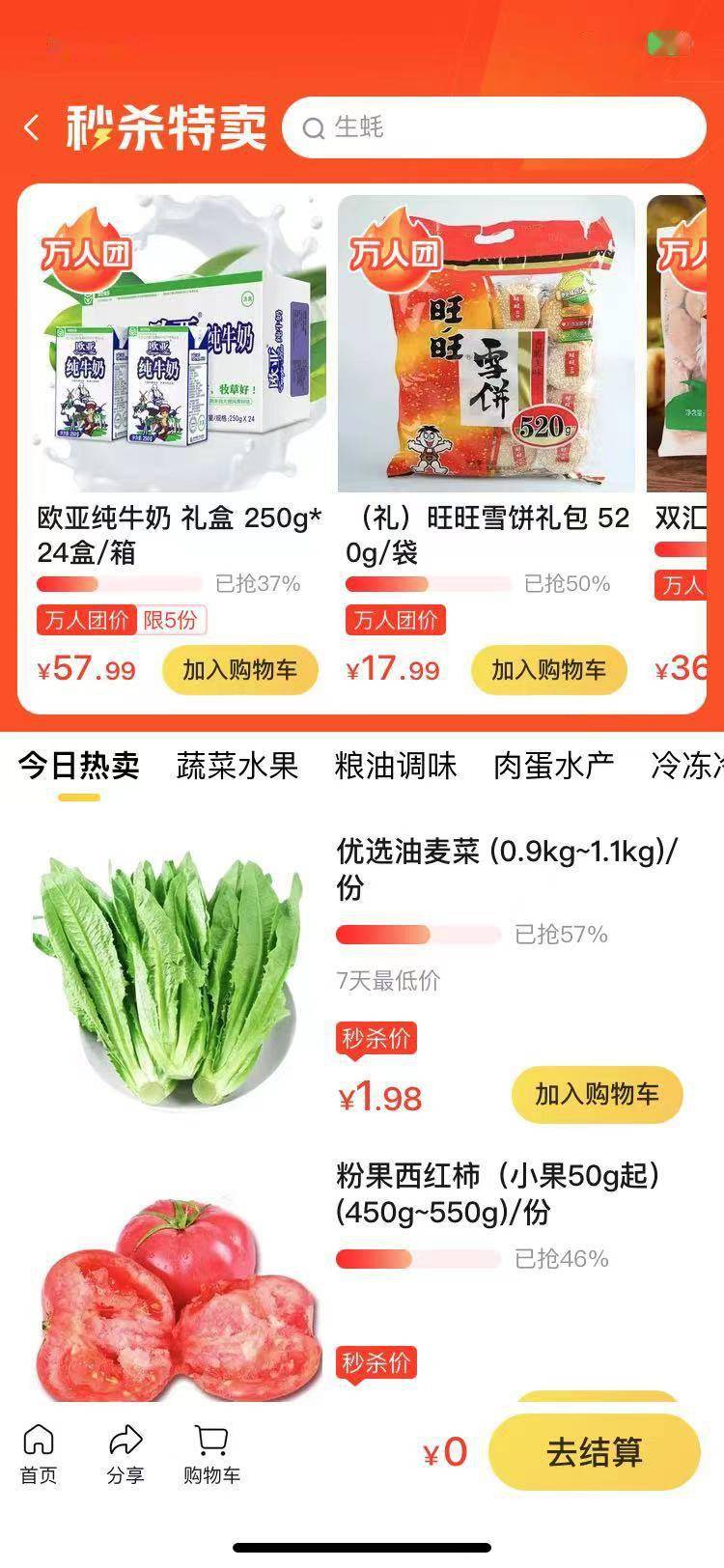
Task: Go back using the top-left arrow
Action: tap(32, 127)
